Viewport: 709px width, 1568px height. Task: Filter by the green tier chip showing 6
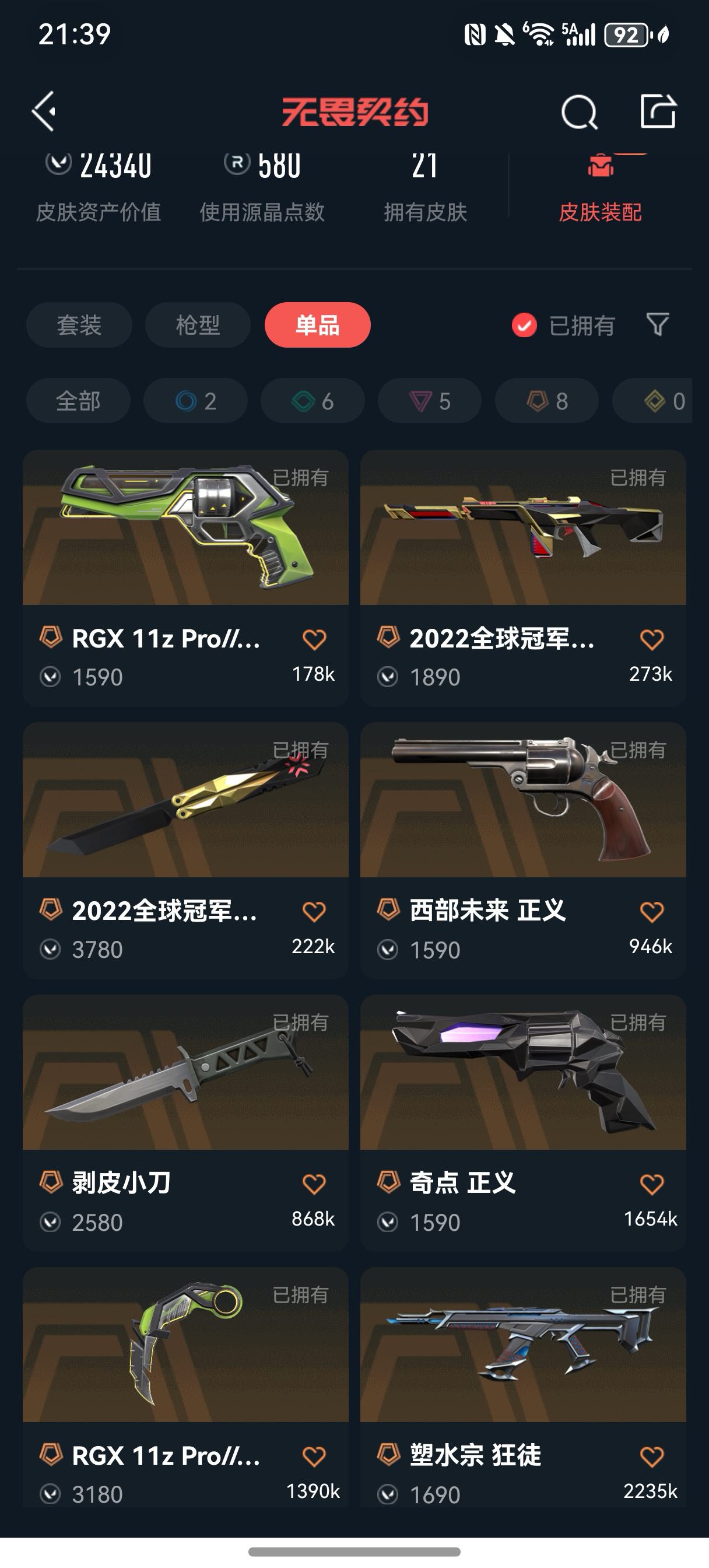(313, 401)
